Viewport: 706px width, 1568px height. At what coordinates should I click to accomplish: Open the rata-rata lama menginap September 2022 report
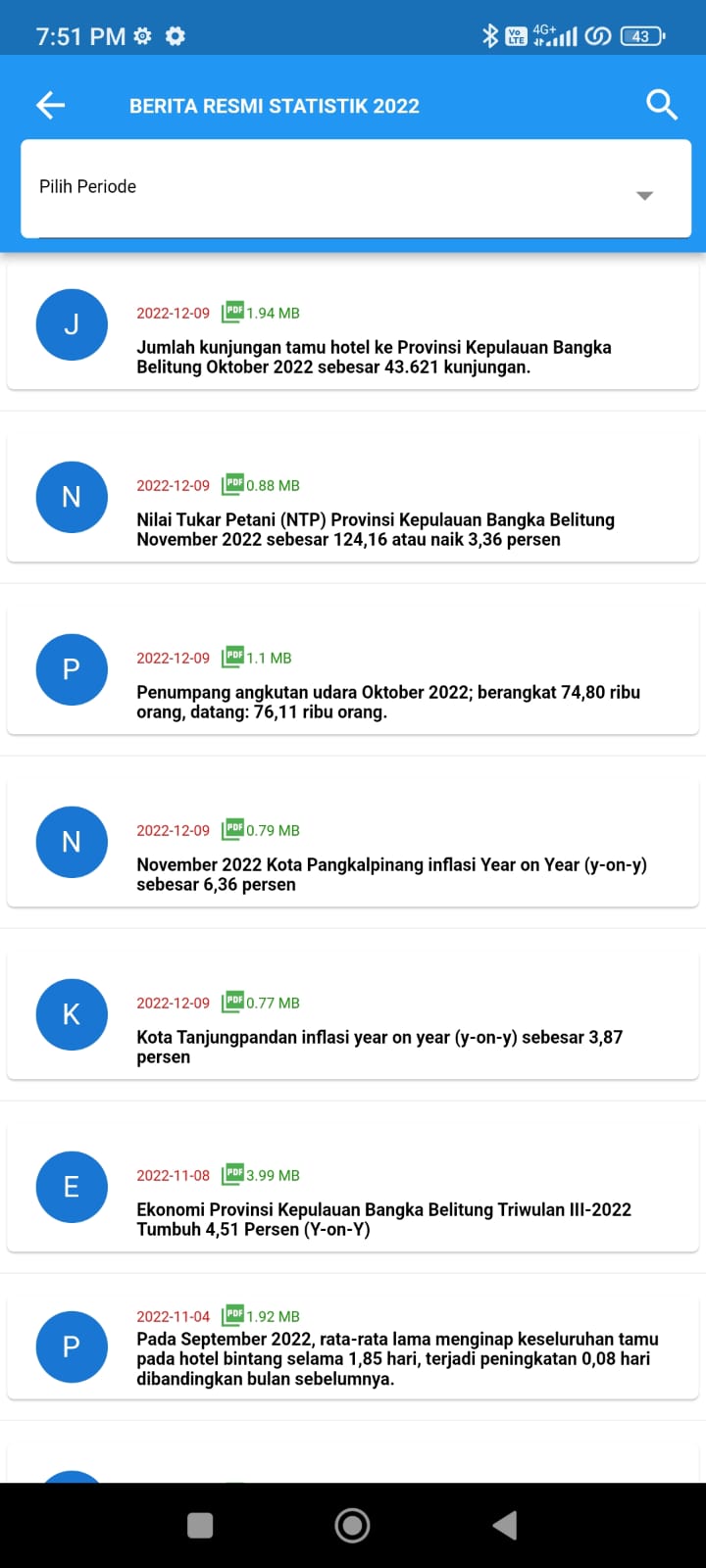[396, 1358]
